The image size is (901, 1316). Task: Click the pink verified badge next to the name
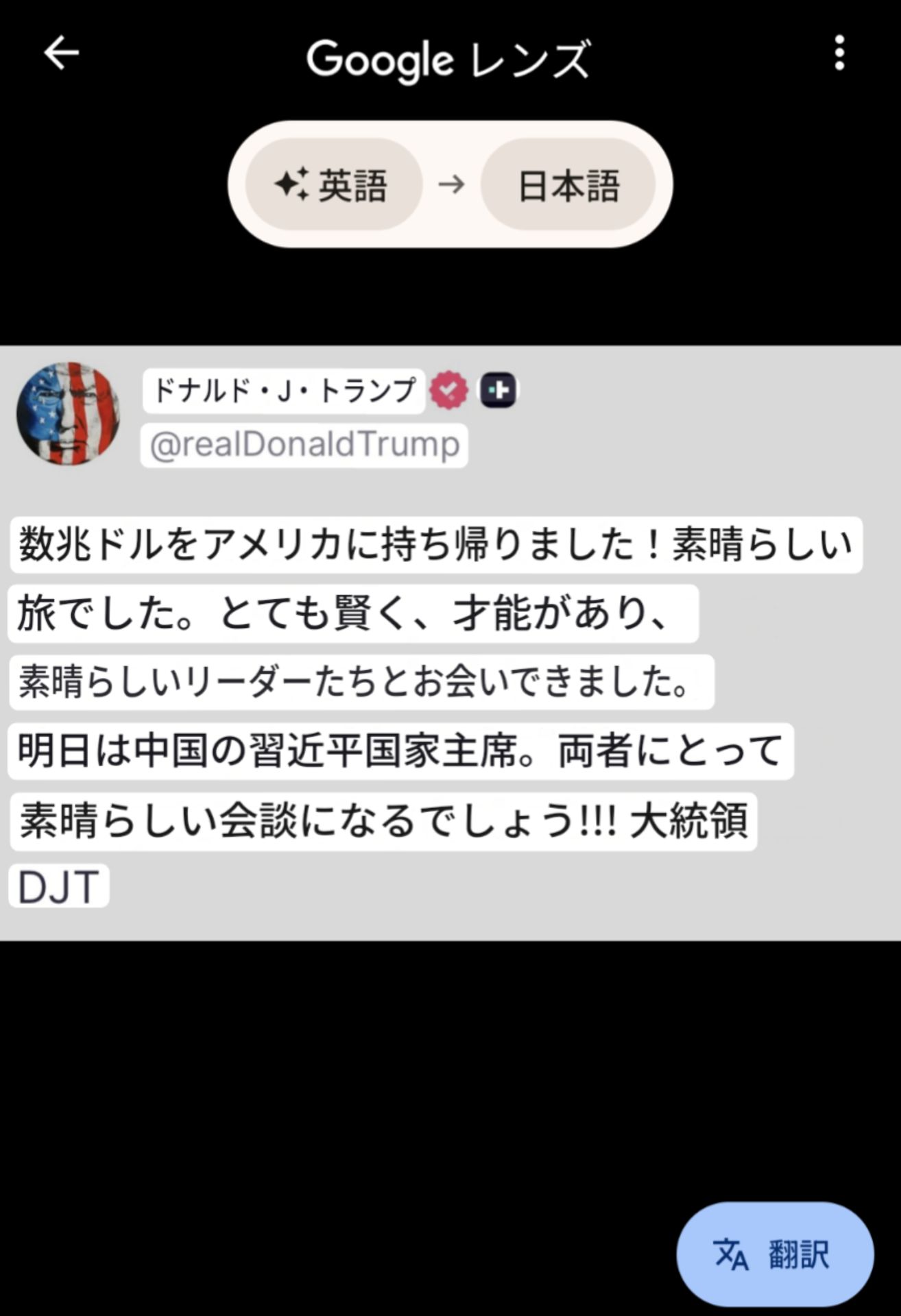pyautogui.click(x=449, y=389)
